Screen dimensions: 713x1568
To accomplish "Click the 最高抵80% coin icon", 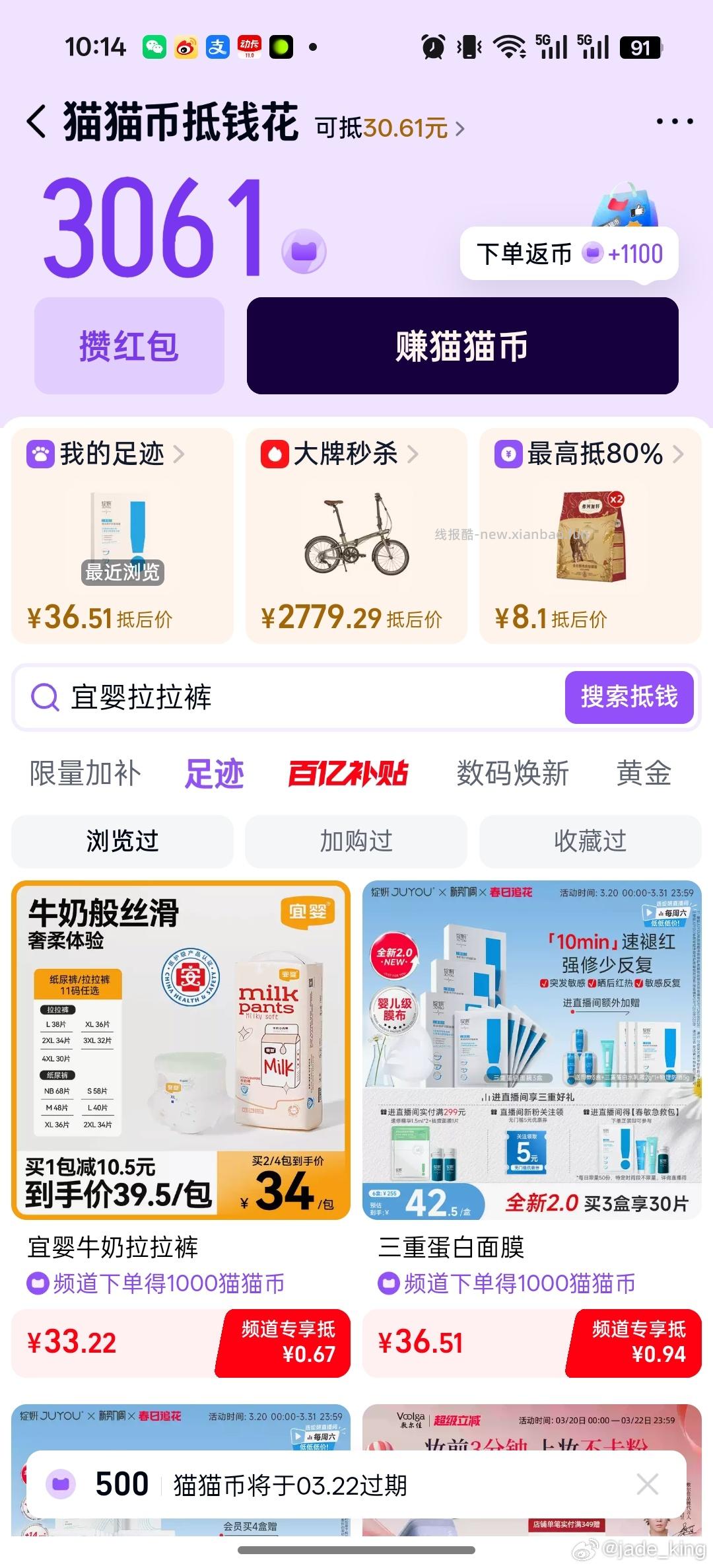I will click(x=507, y=454).
